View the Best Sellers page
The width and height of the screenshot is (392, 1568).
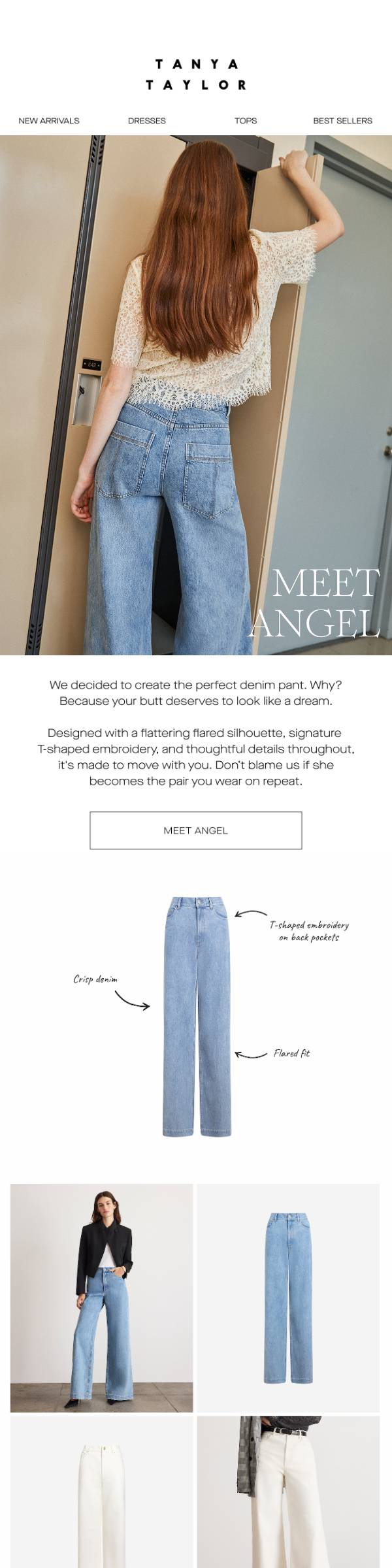tap(342, 121)
